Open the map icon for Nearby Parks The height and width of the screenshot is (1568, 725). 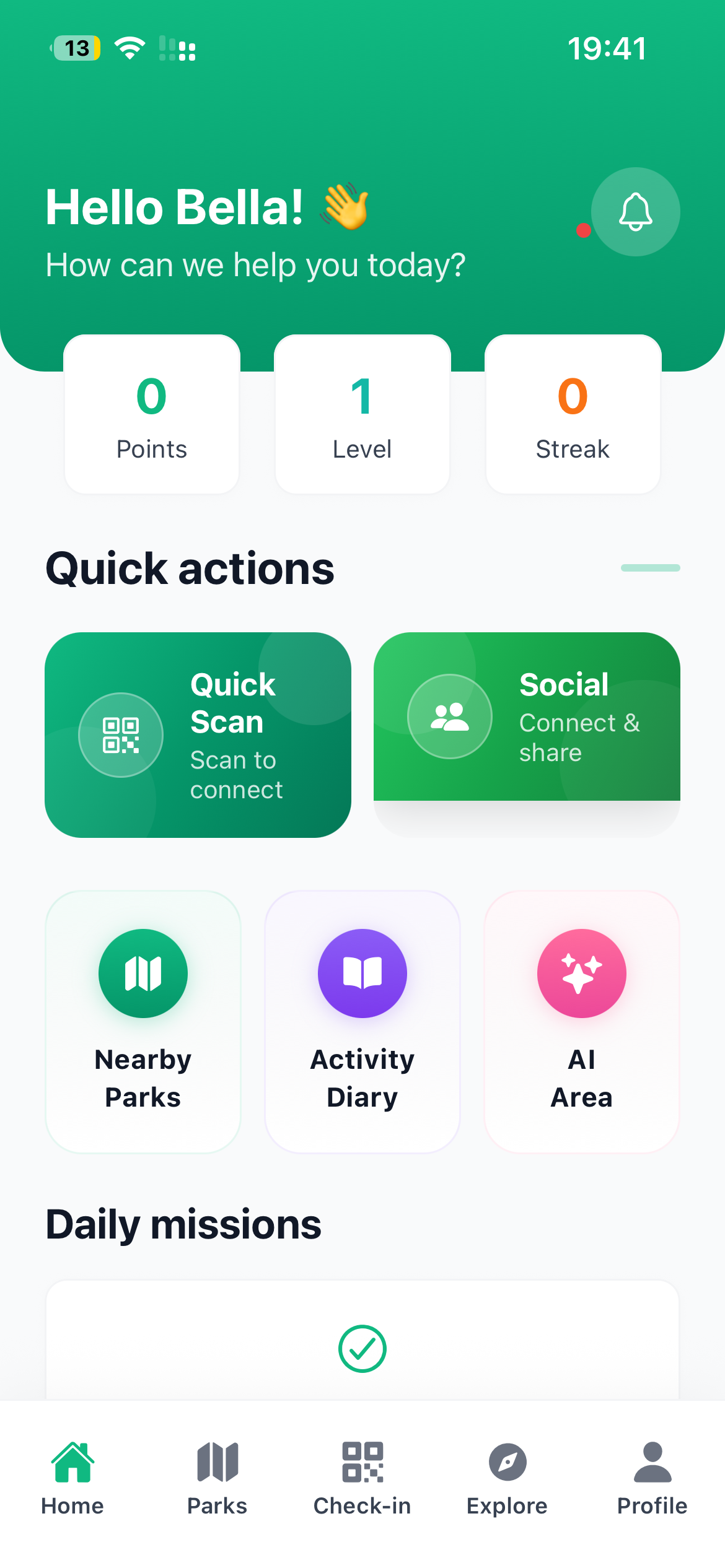click(x=143, y=972)
